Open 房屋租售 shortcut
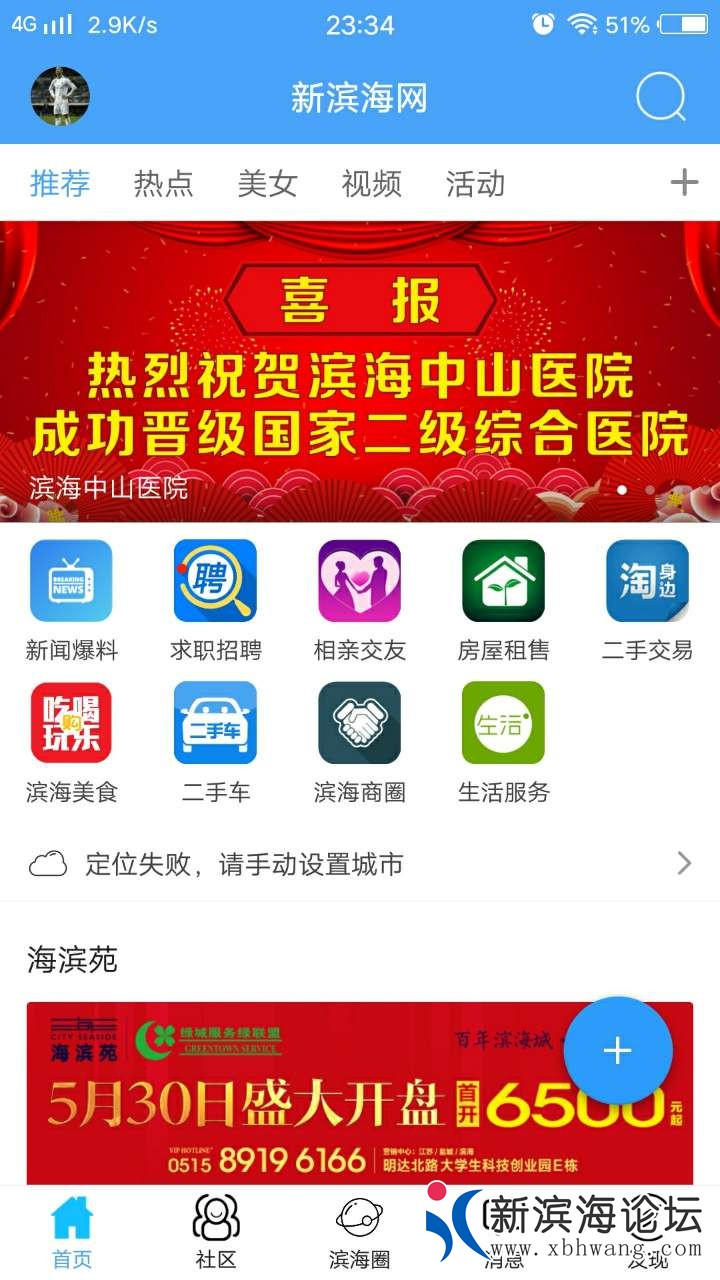720x1280 pixels. [x=503, y=582]
